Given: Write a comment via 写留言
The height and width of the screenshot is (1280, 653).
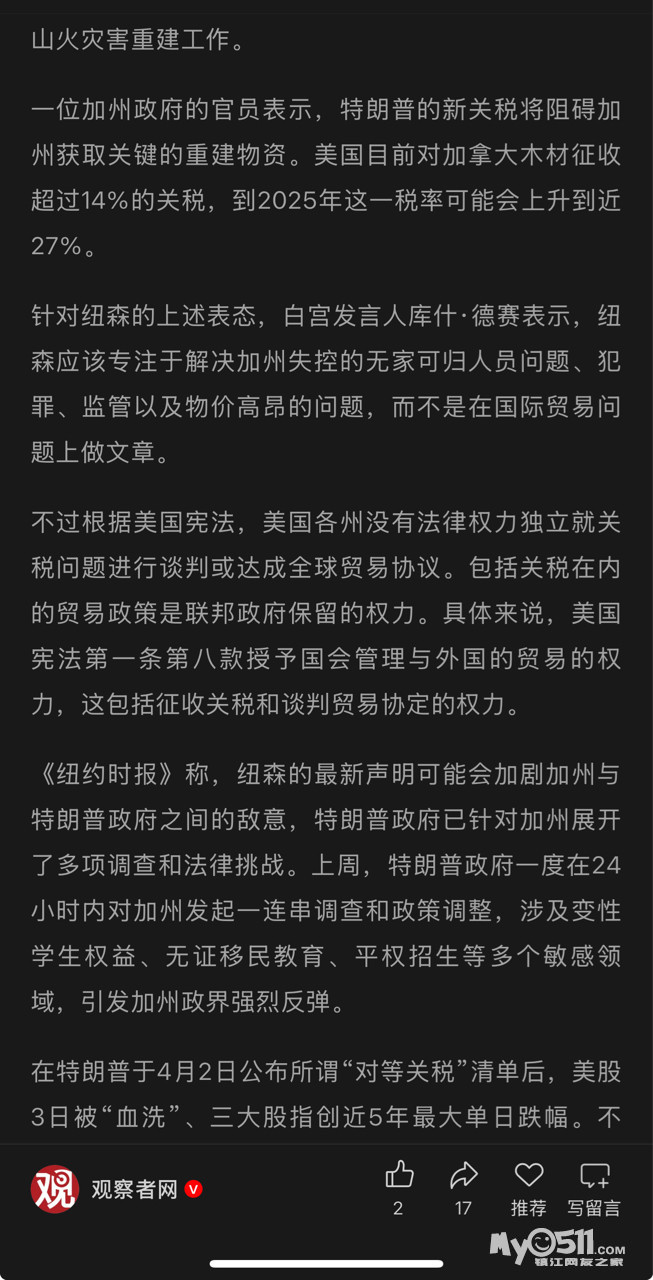Looking at the screenshot, I should [x=594, y=1175].
